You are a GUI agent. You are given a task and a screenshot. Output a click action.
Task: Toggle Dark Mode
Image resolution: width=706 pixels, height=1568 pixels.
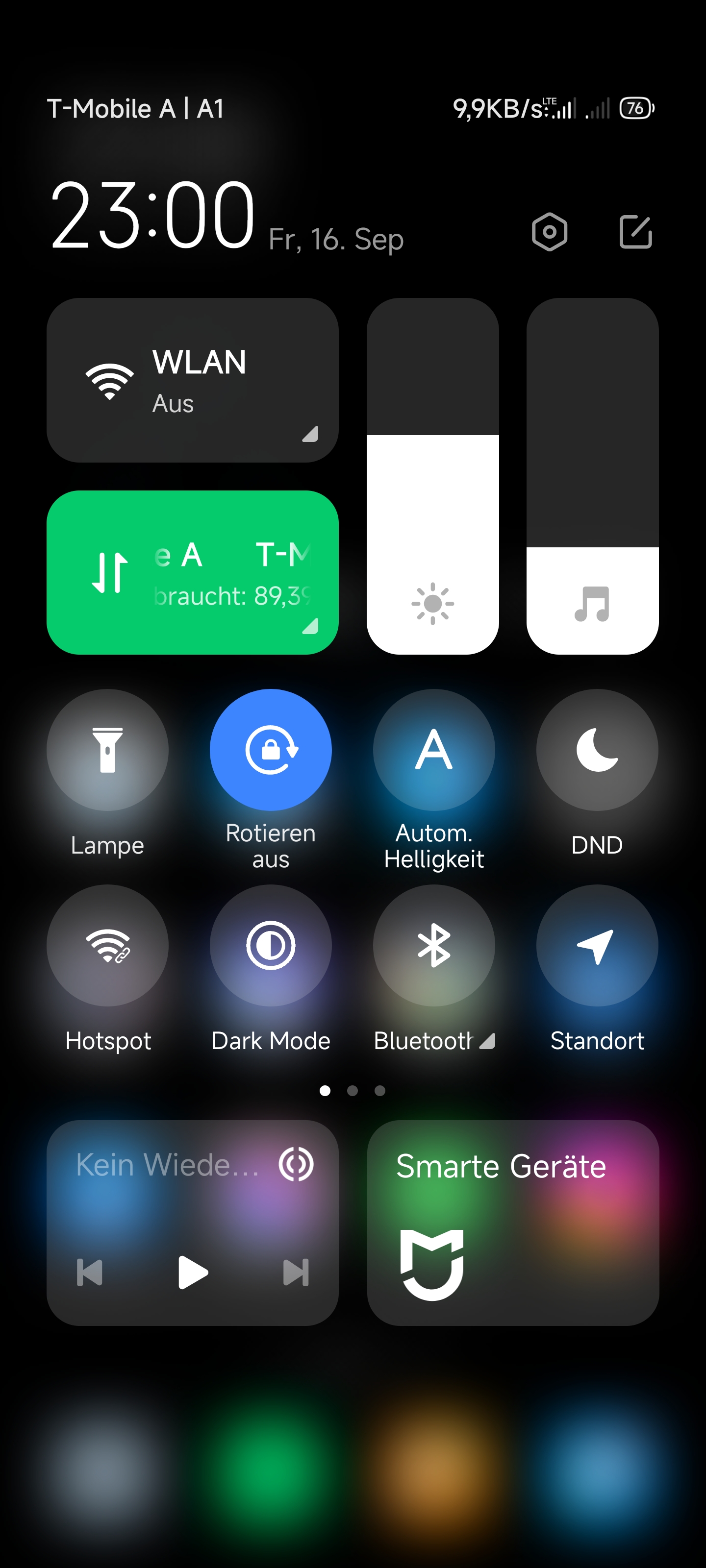271,945
